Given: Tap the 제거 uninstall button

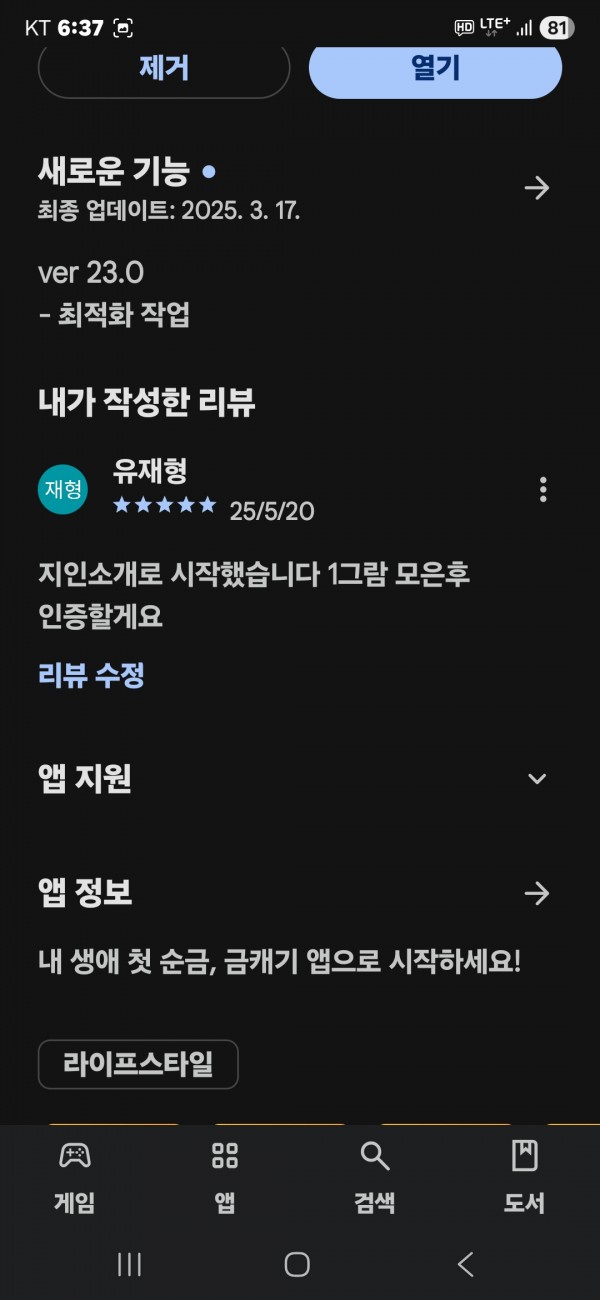Looking at the screenshot, I should point(164,69).
